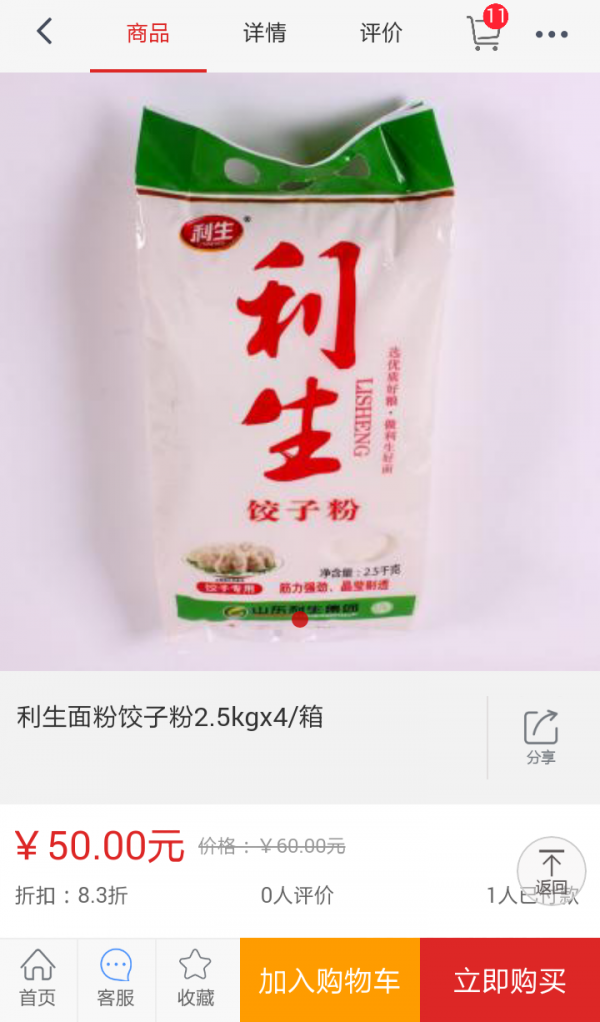Tap 返回 to return to top
Screen dimensions: 600x1022
pos(551,870)
